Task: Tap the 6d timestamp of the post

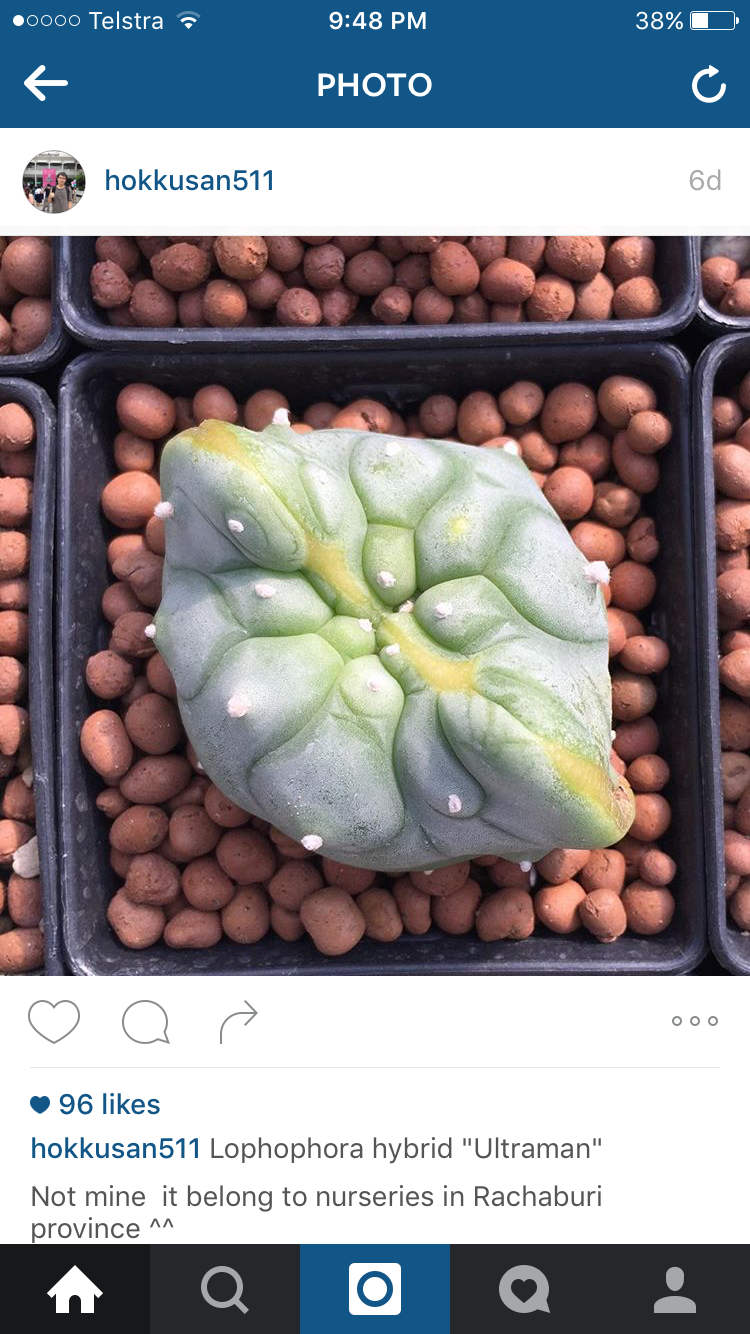Action: (x=707, y=181)
